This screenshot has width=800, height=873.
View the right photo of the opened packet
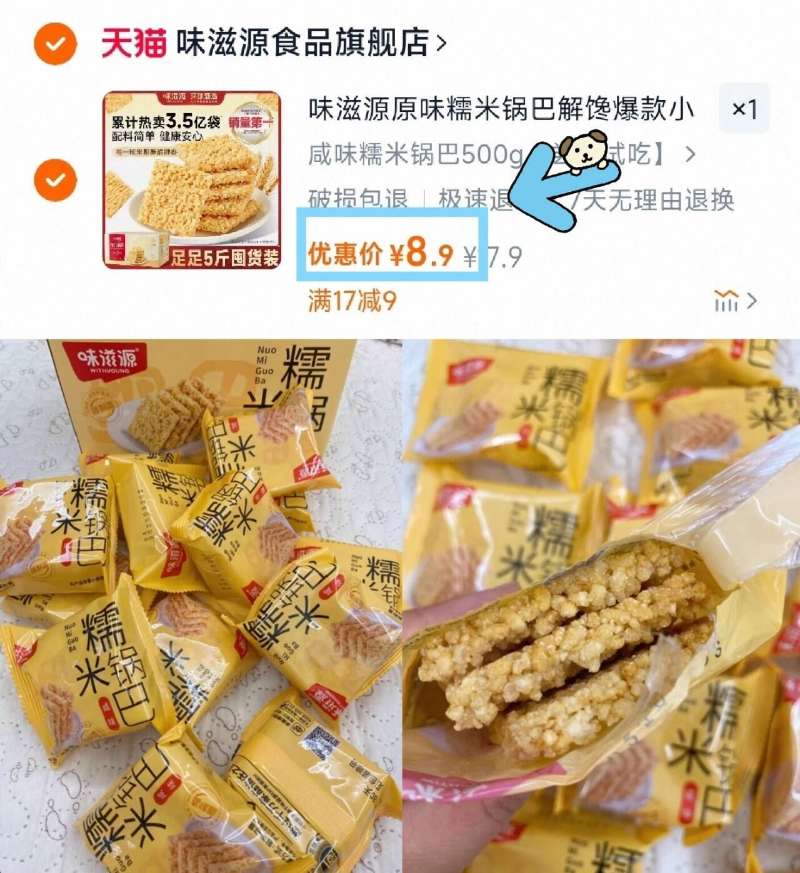pos(600,600)
